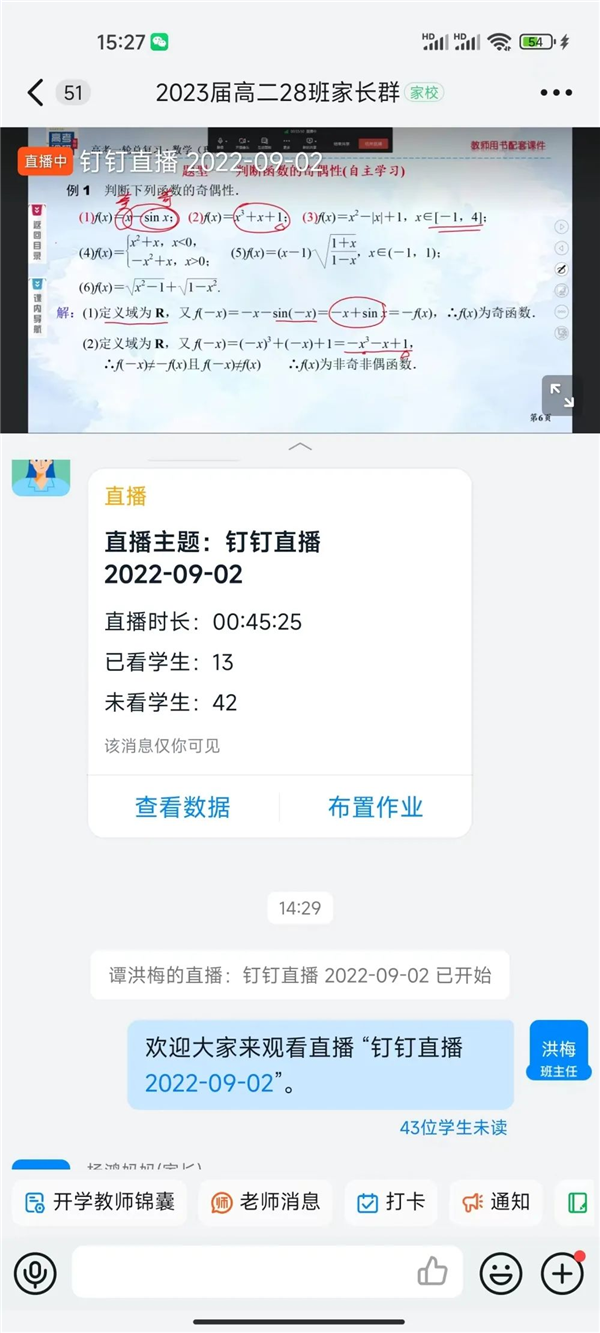Switch to voice input microphone
This screenshot has height=1333, width=600.
[35, 1273]
